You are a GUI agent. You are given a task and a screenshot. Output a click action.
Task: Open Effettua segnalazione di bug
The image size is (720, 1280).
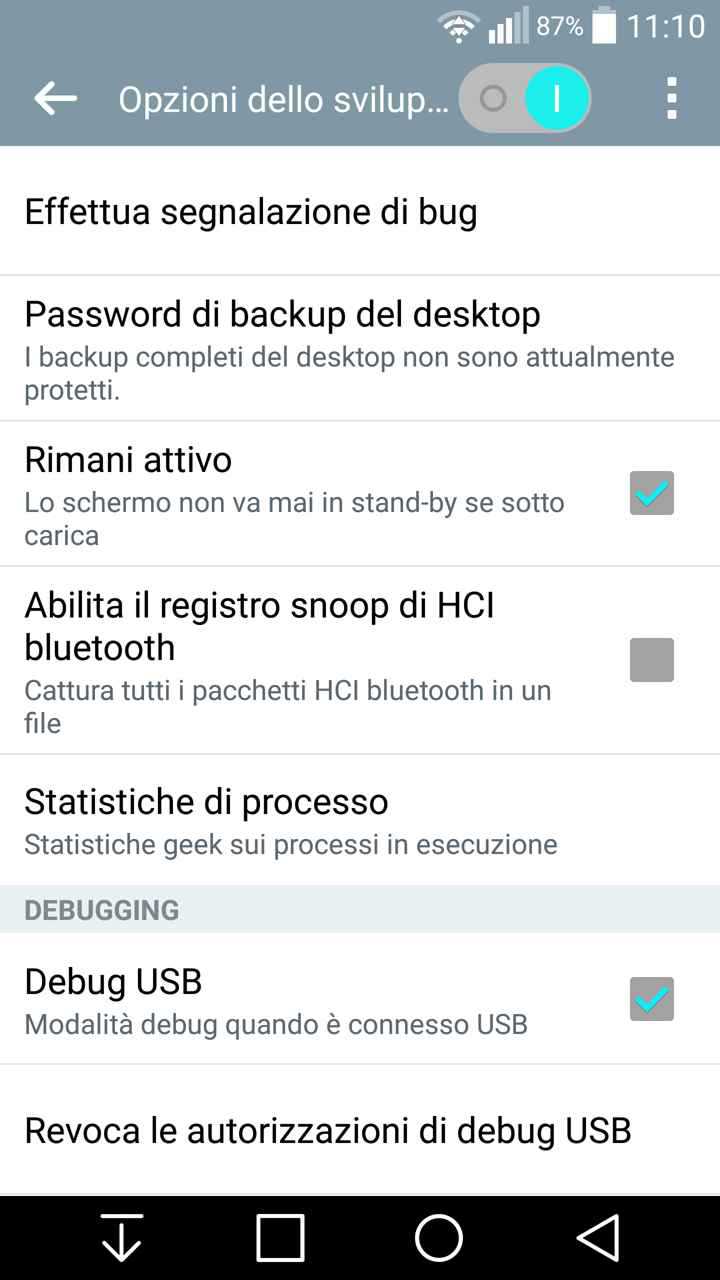250,212
